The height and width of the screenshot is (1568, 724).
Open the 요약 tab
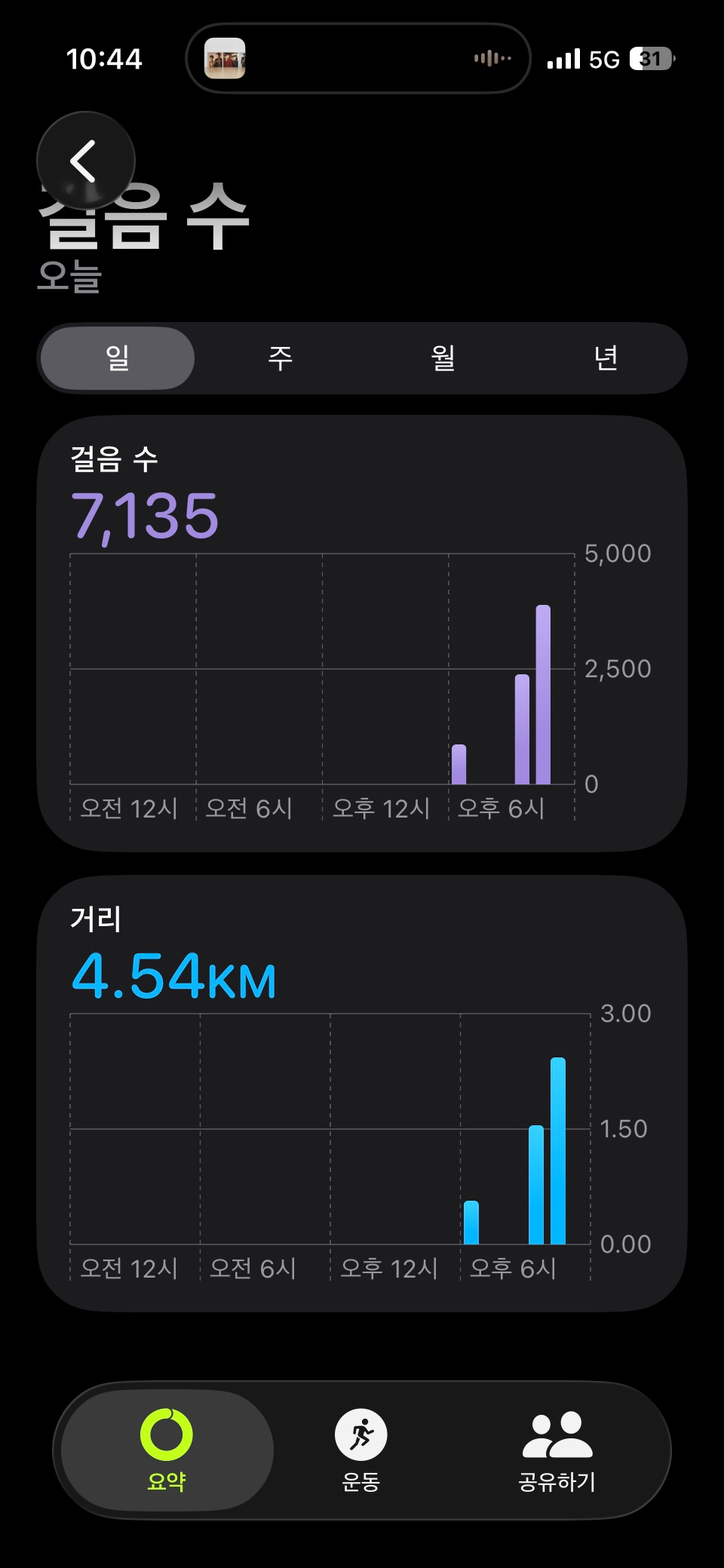pyautogui.click(x=167, y=1450)
